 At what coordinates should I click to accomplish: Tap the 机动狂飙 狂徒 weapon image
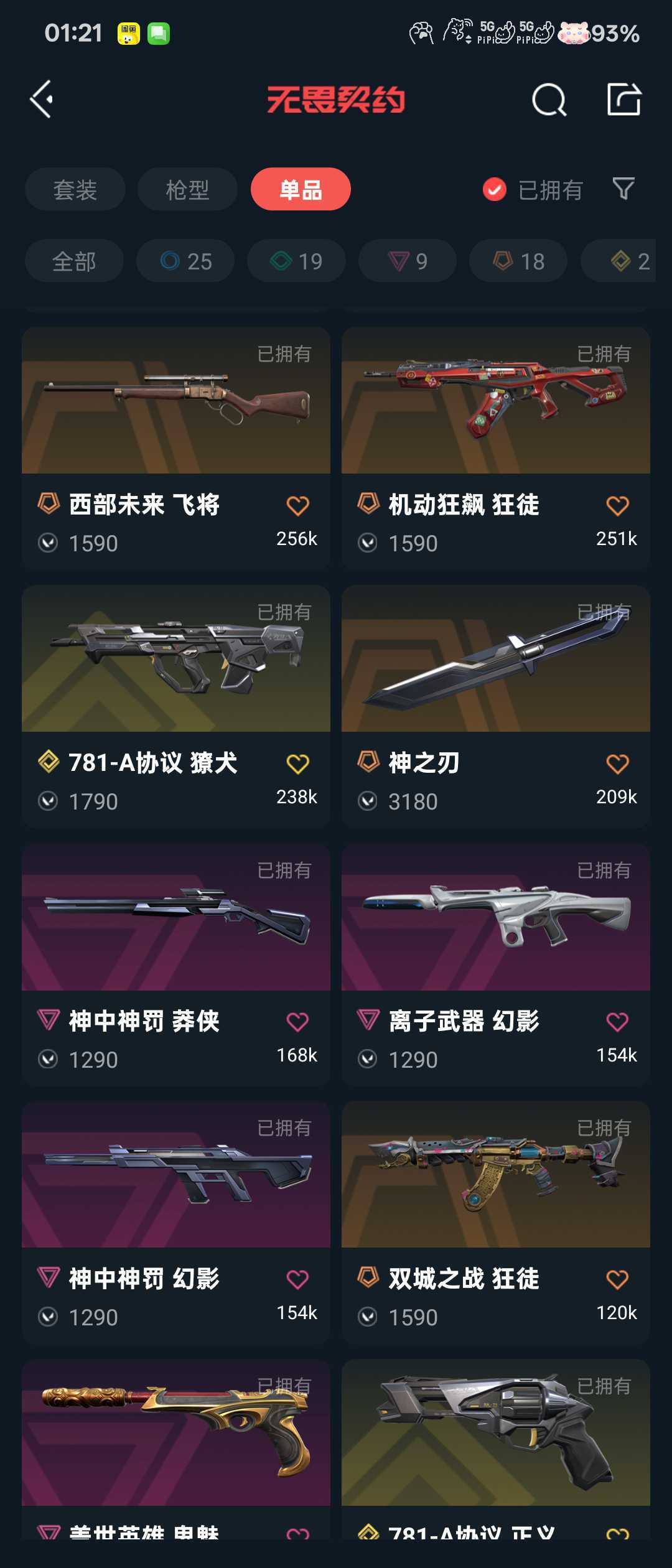pyautogui.click(x=495, y=404)
